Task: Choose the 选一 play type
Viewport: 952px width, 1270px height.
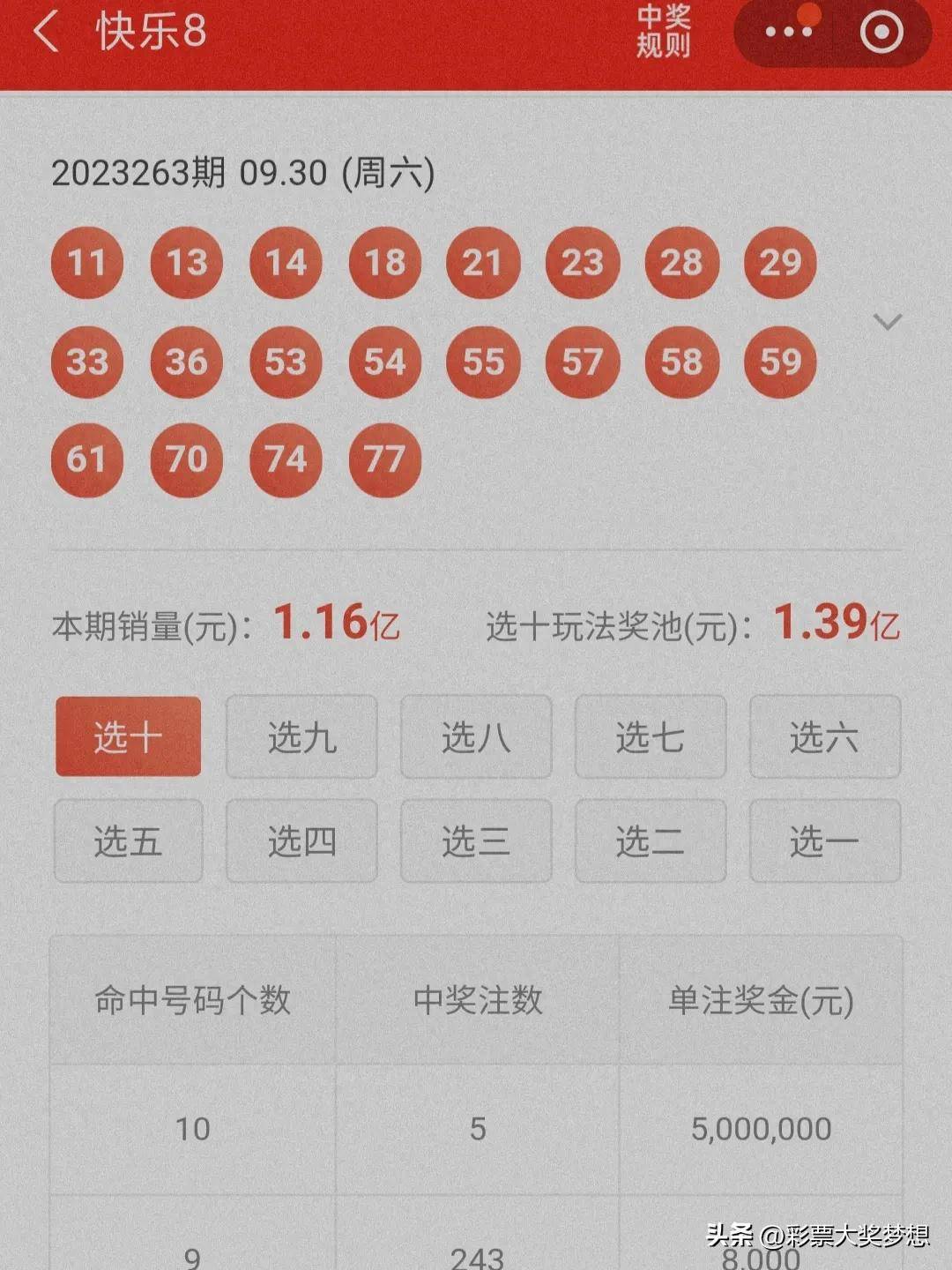Action: click(x=824, y=841)
